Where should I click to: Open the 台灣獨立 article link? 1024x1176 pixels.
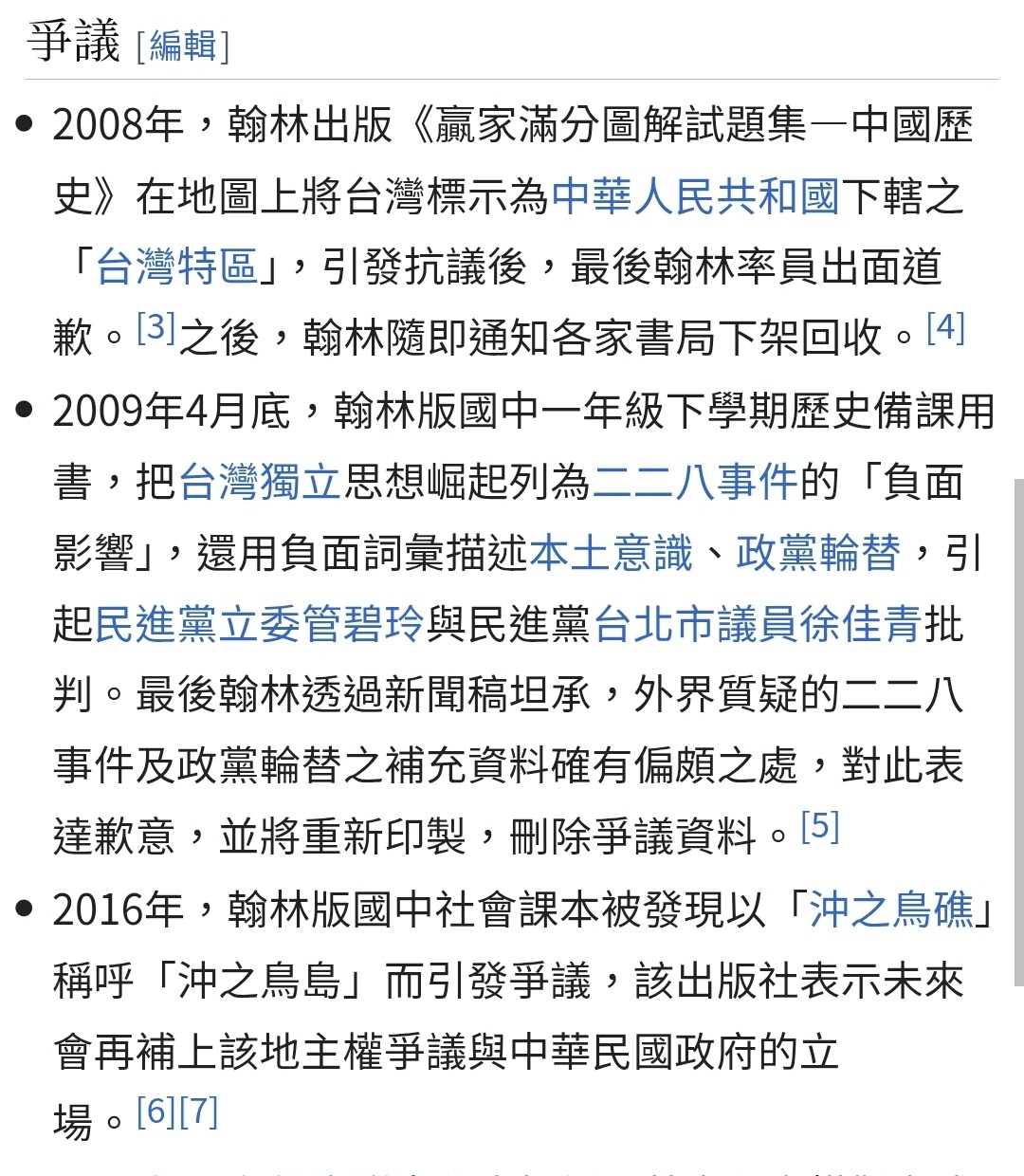(260, 482)
